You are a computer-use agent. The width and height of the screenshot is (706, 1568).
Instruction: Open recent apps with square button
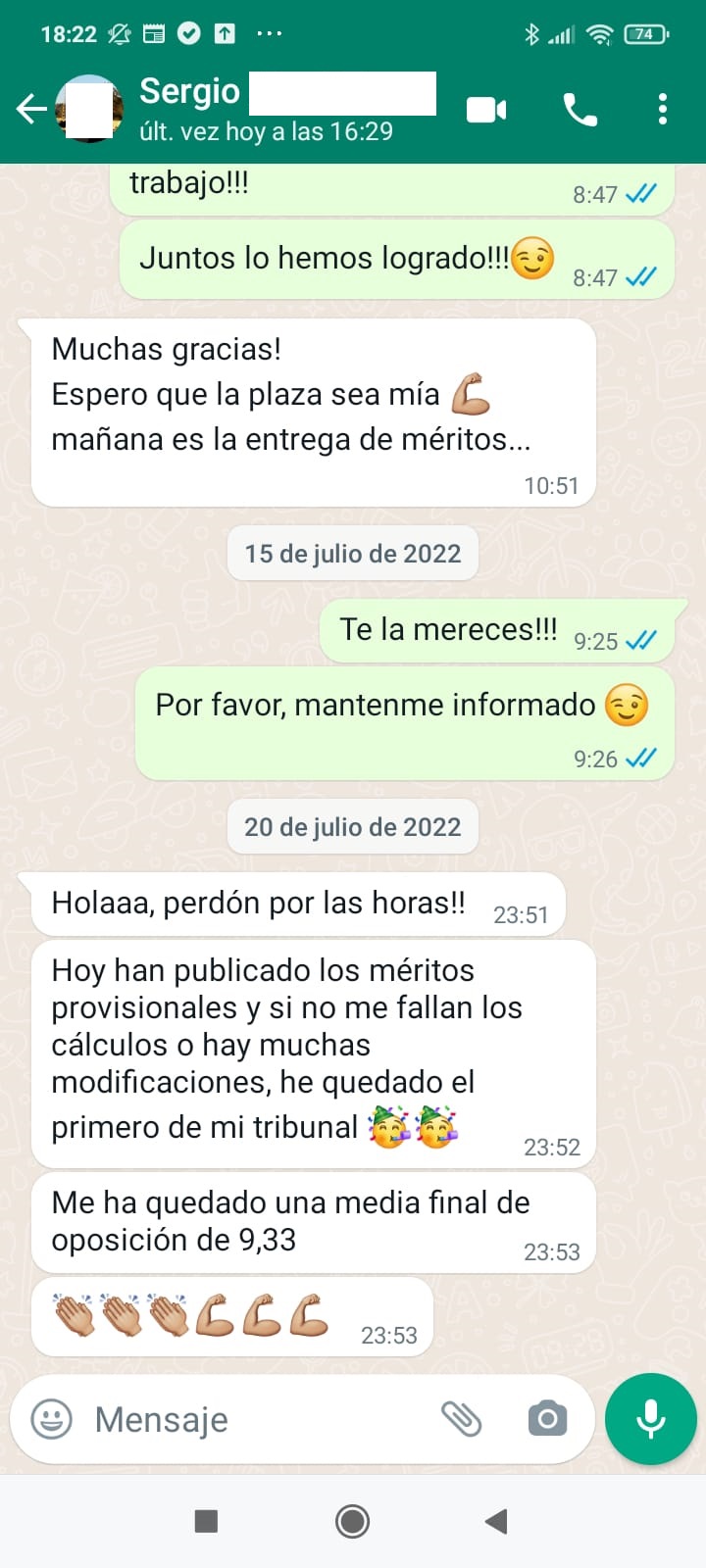point(206,1521)
